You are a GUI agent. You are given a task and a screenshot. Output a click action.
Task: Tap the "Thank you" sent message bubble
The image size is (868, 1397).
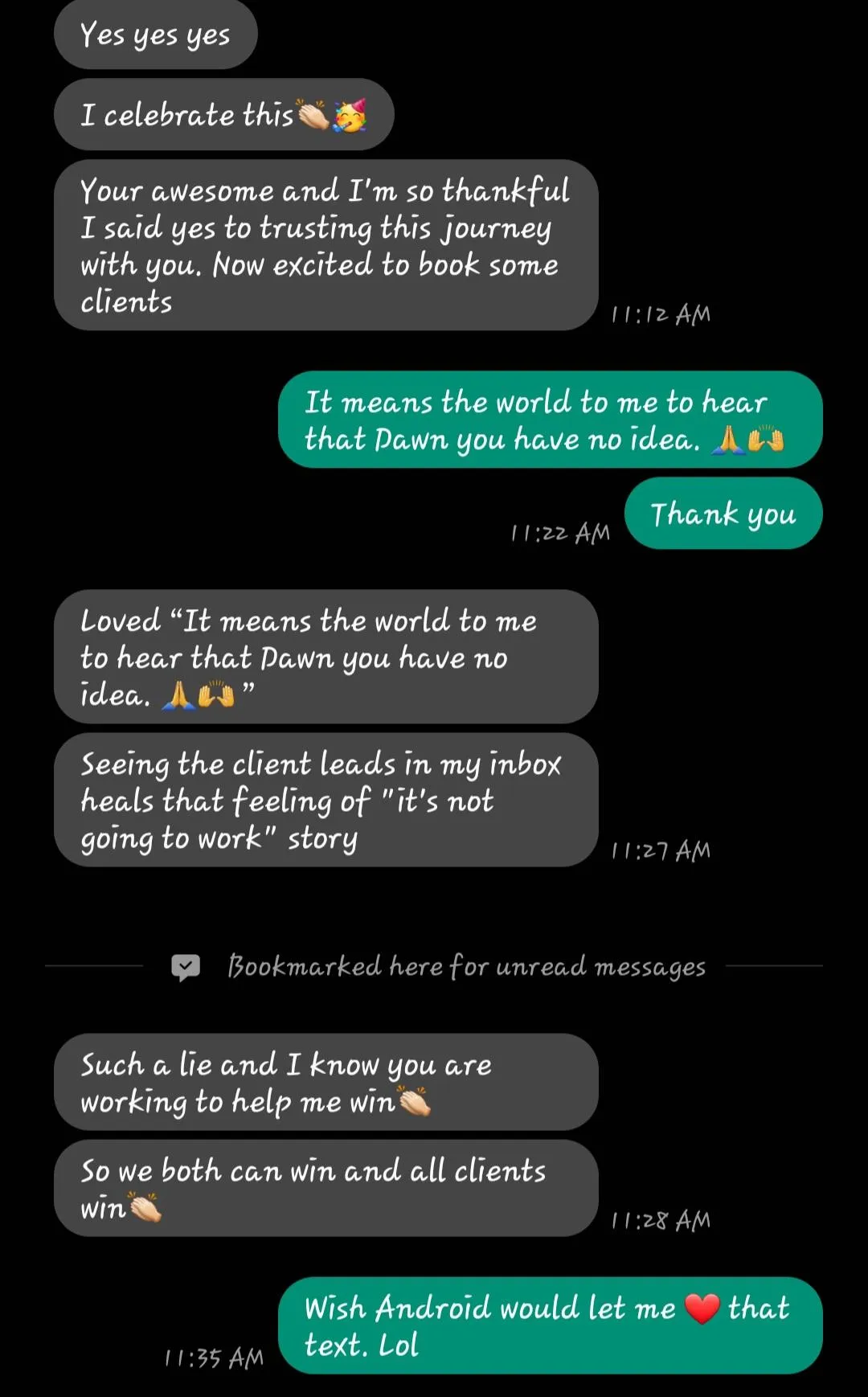tap(723, 514)
